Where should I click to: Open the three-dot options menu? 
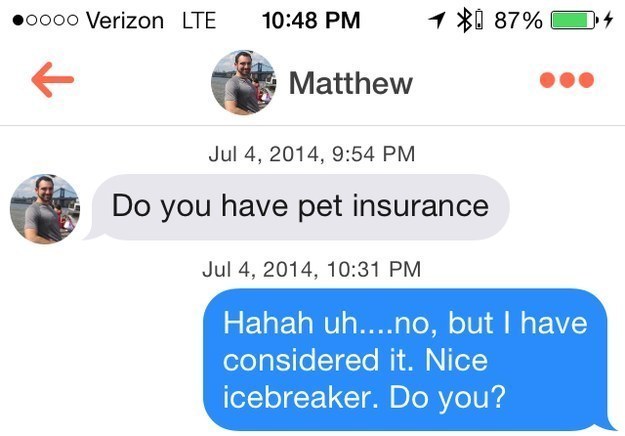(566, 81)
